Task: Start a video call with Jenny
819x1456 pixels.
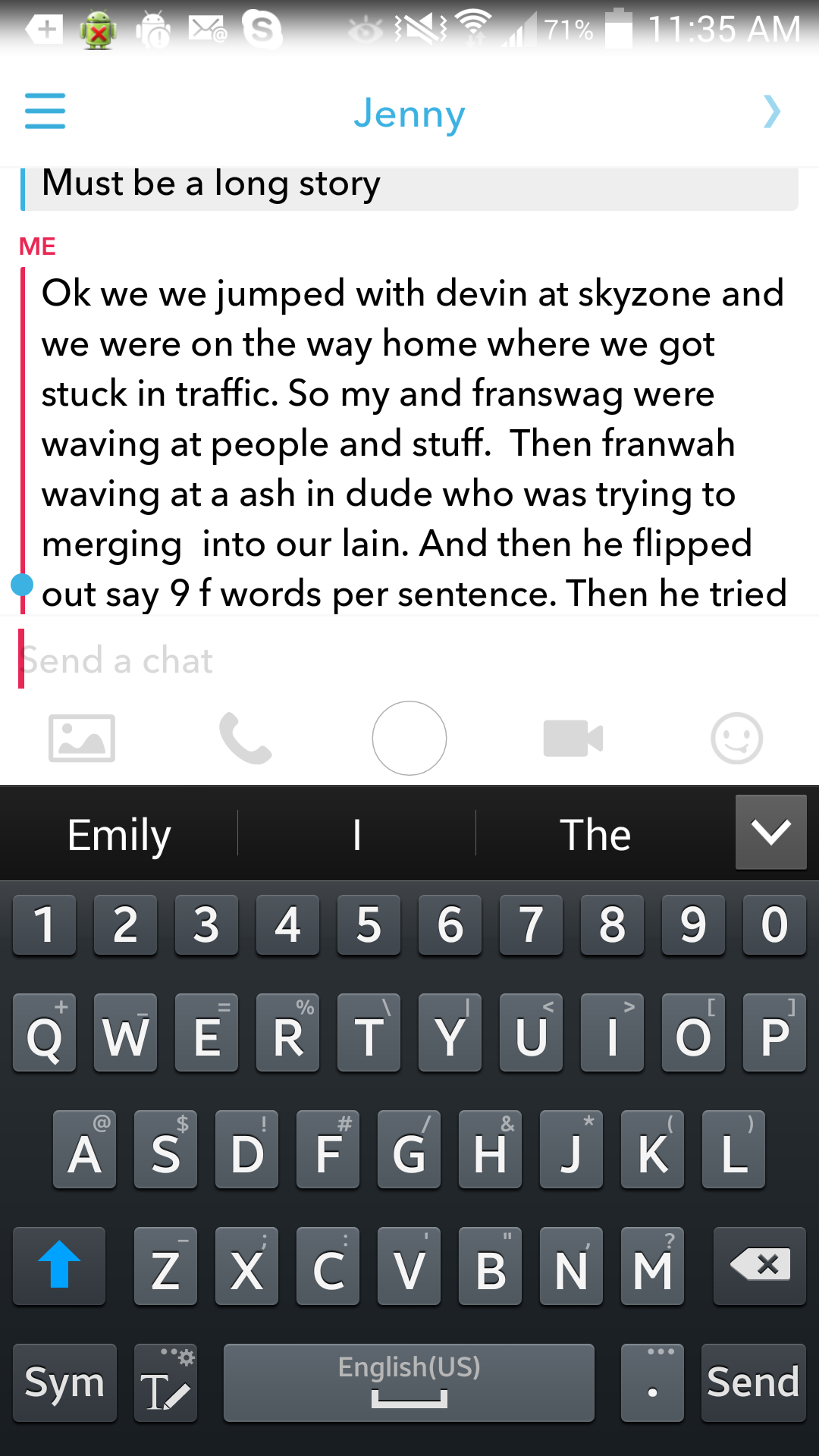Action: point(573,738)
